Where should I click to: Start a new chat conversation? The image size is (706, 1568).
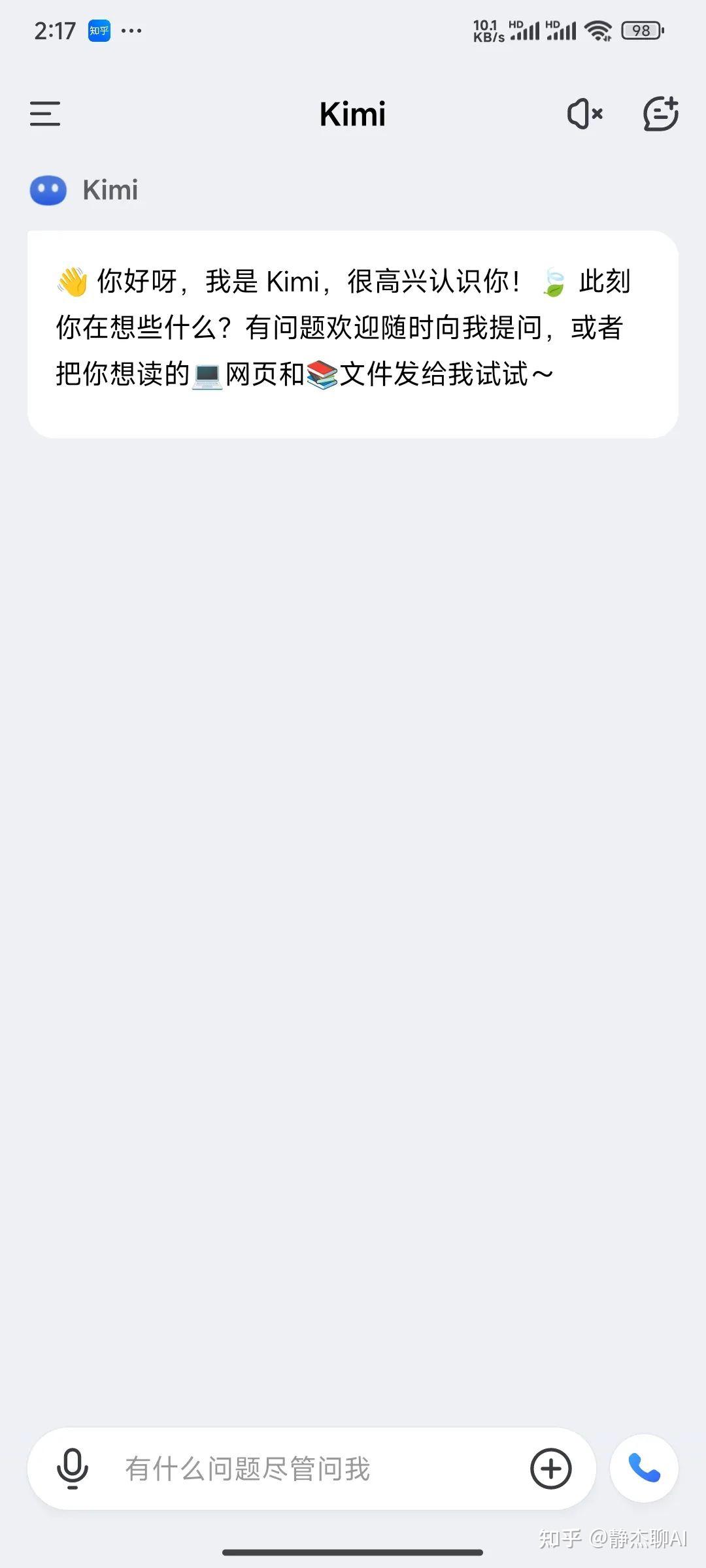pos(660,114)
